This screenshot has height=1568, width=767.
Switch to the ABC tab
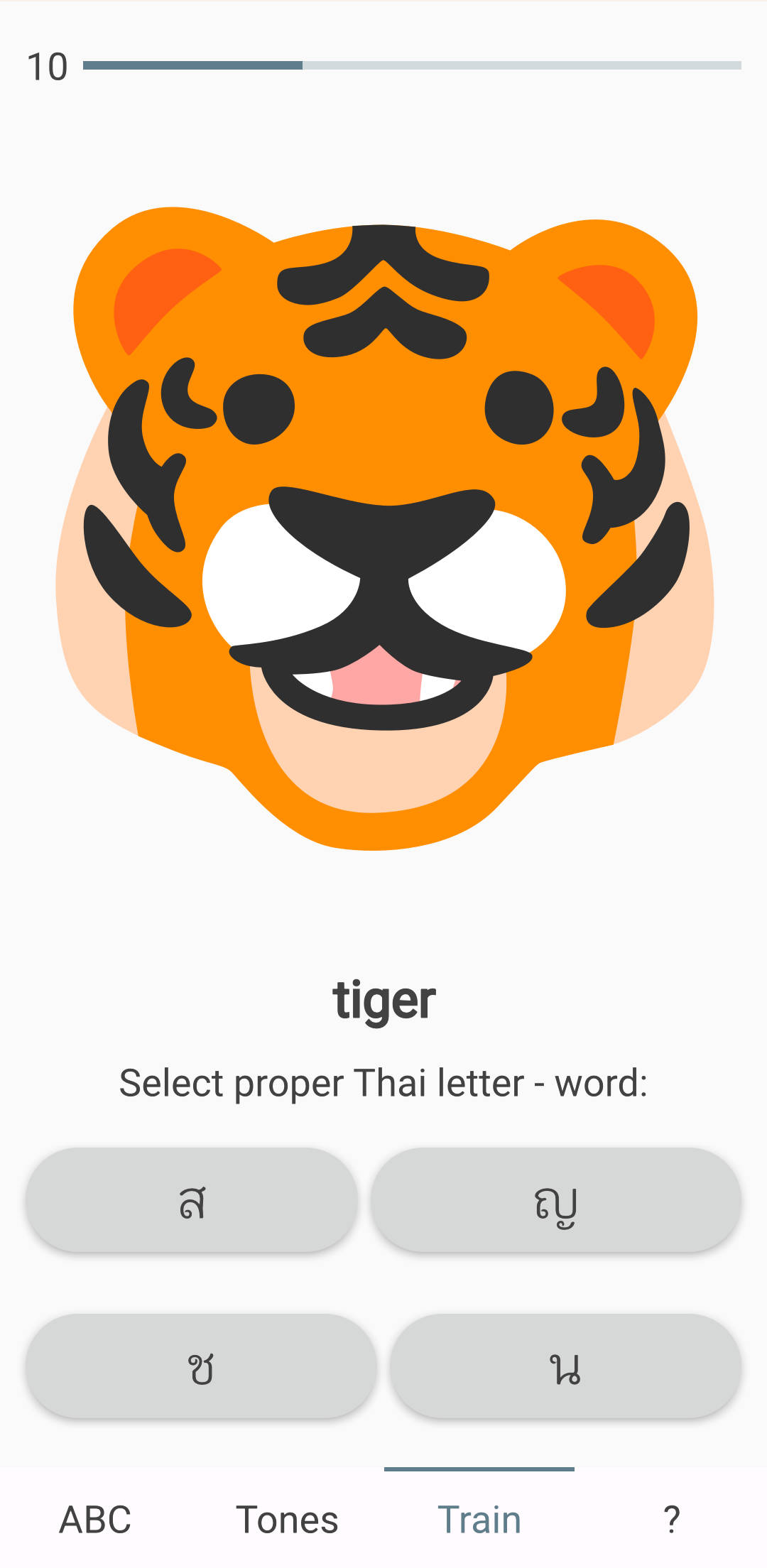95,1520
